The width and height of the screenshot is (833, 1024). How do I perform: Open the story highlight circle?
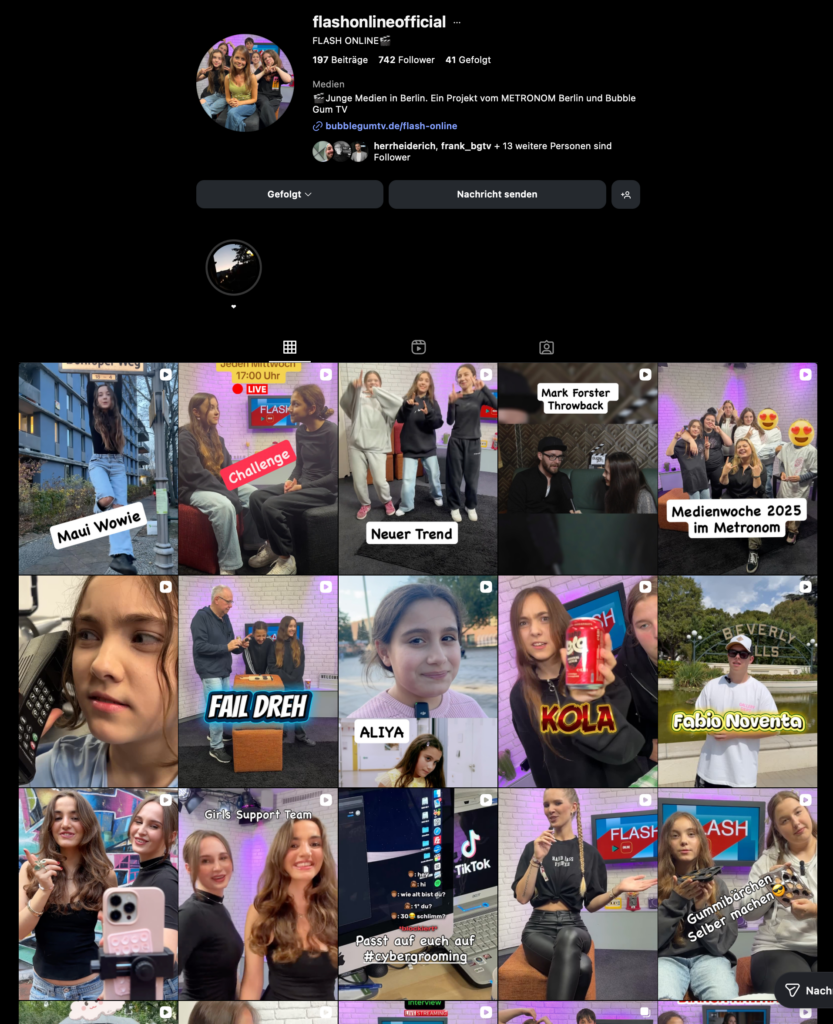click(234, 268)
